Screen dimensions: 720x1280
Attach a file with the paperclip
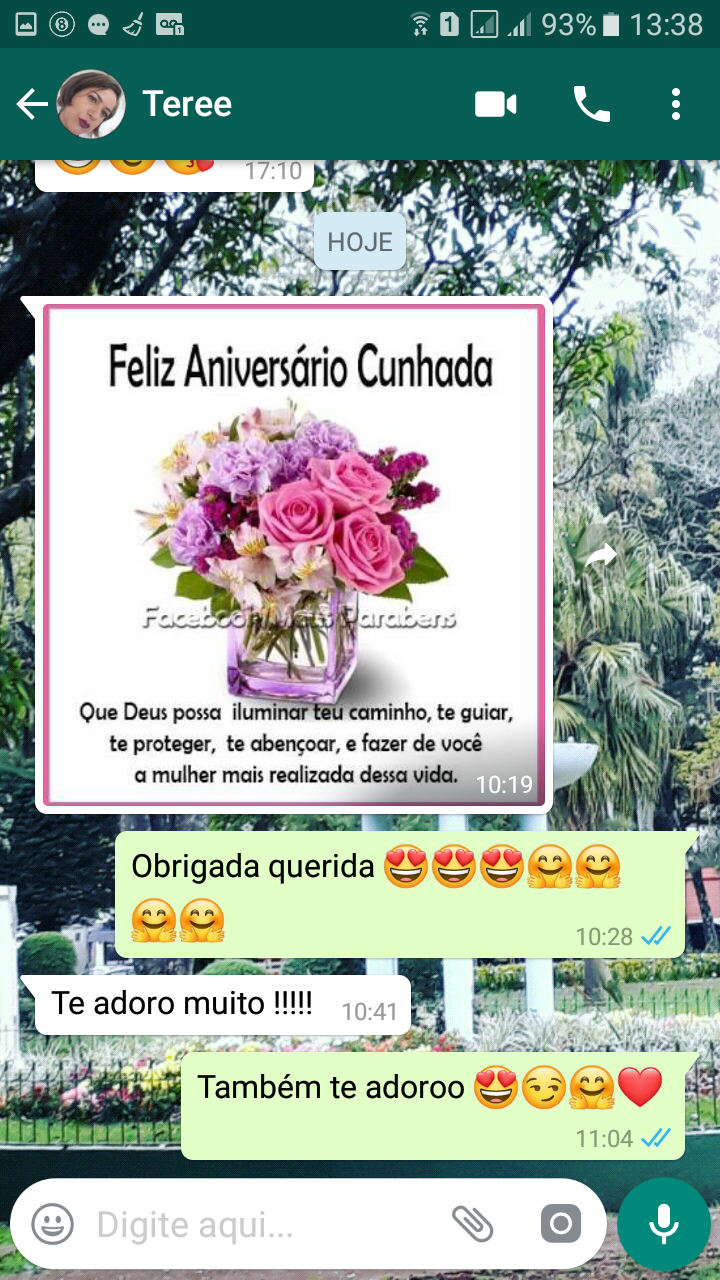[x=473, y=1223]
